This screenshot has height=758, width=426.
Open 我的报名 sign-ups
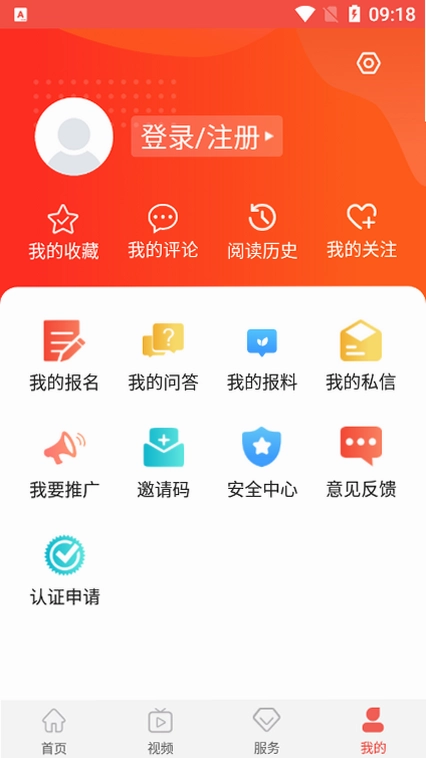pyautogui.click(x=64, y=356)
